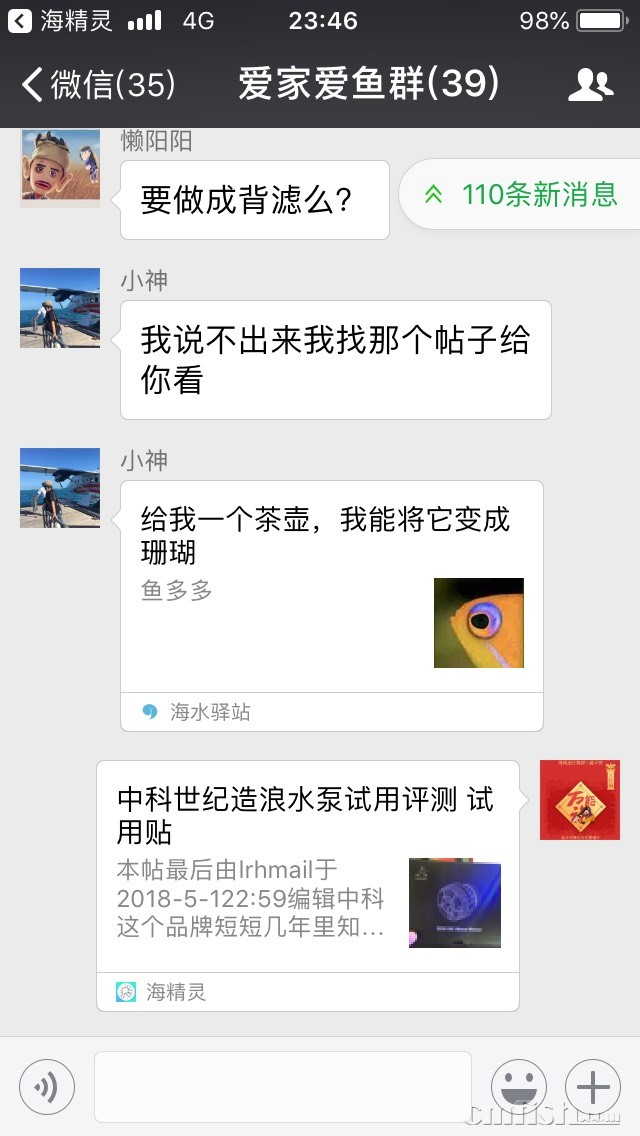Screen dimensions: 640x1136
Task: Jump to the 110条新消息 unread messages
Action: pyautogui.click(x=521, y=194)
